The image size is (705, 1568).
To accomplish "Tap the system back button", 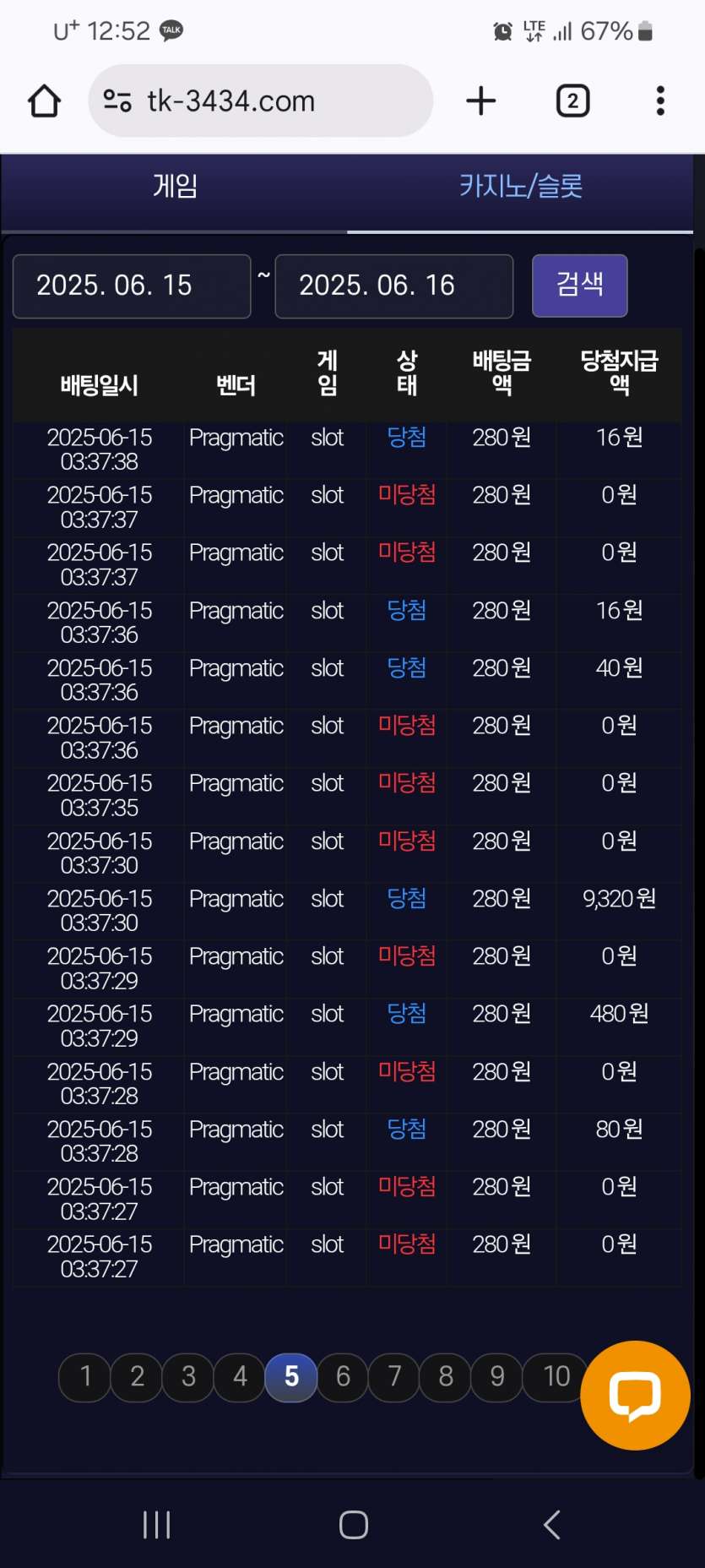I will coord(552,1524).
